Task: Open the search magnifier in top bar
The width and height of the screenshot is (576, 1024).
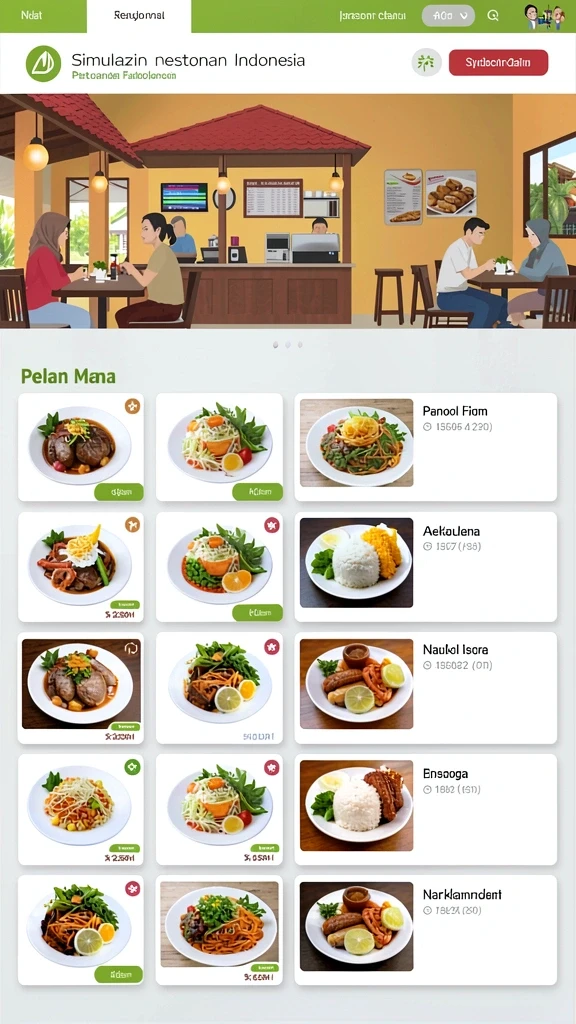Action: click(x=493, y=16)
